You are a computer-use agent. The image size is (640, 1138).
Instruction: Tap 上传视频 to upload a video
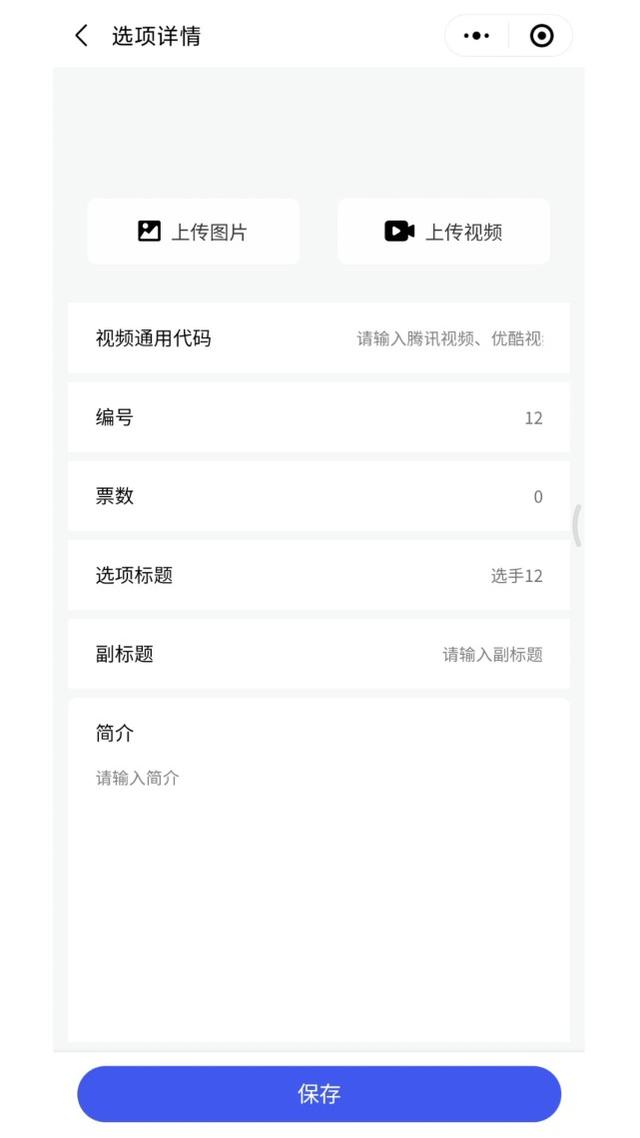[443, 231]
